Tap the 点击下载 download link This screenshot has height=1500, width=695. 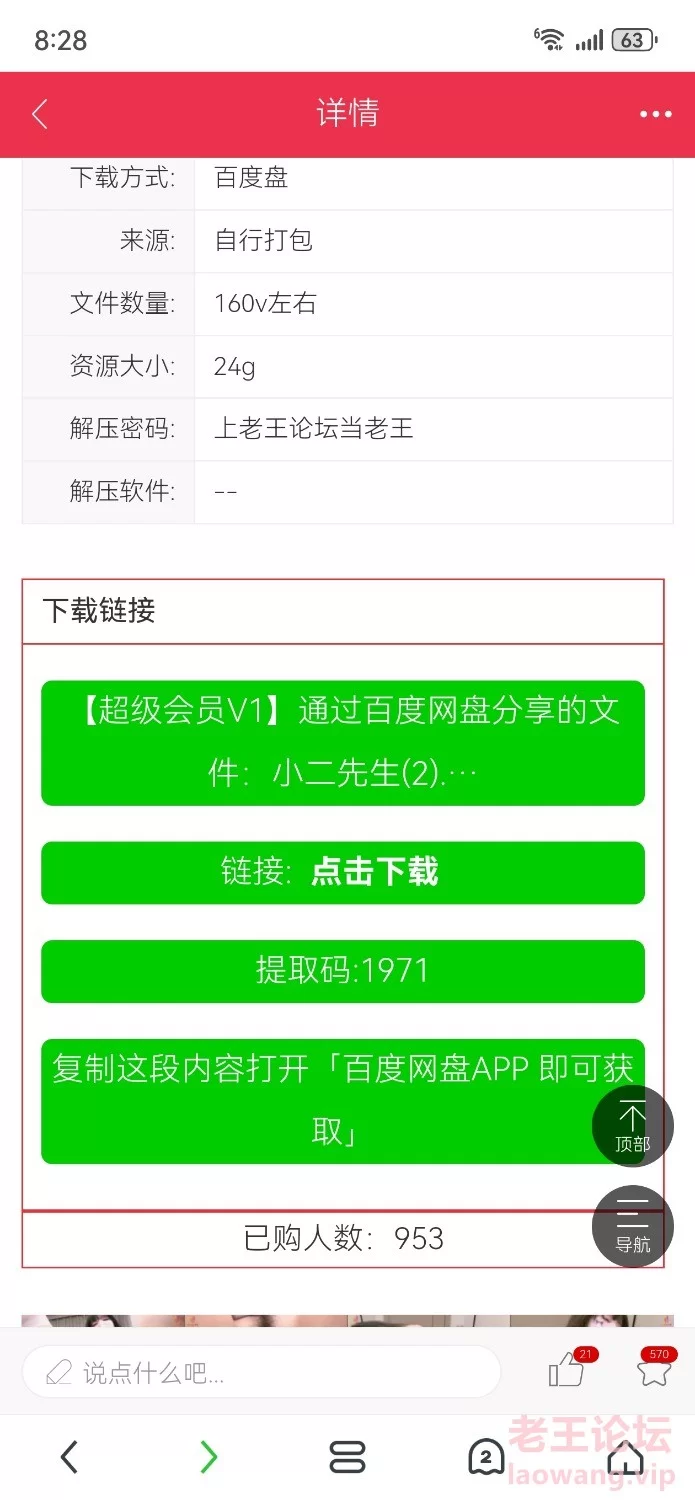tap(375, 872)
